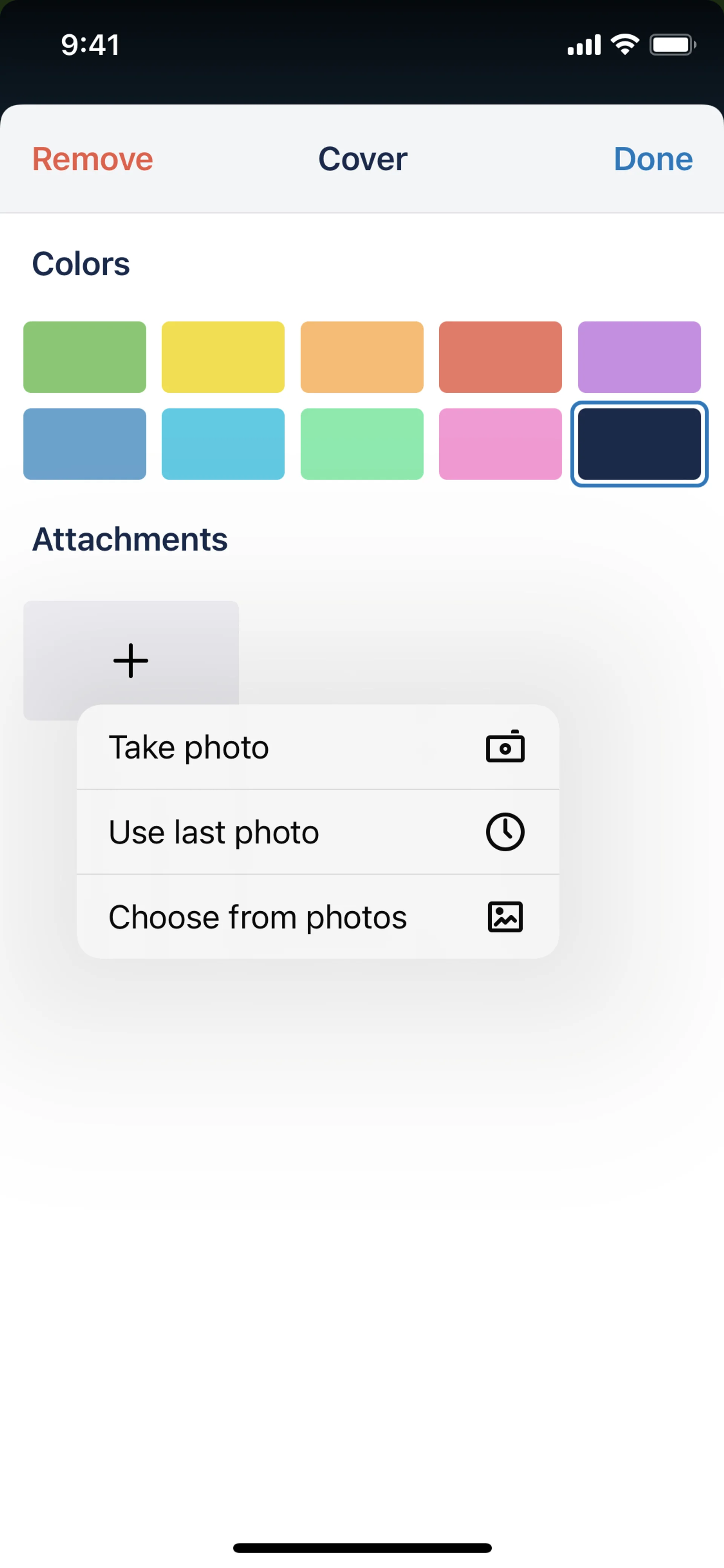Choose the orange color swatch
Viewport: 724px width, 1568px height.
click(362, 357)
